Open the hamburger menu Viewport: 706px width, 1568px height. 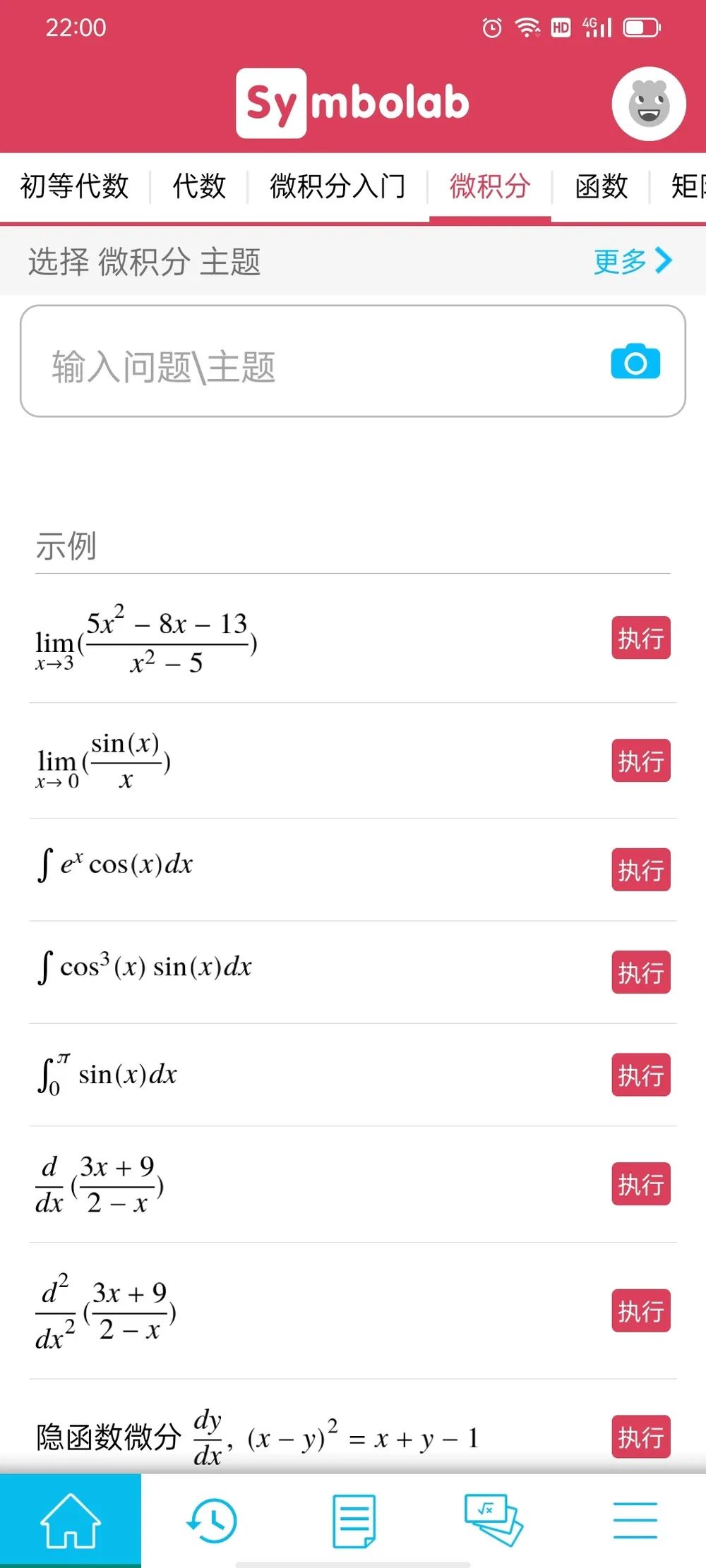[635, 1520]
